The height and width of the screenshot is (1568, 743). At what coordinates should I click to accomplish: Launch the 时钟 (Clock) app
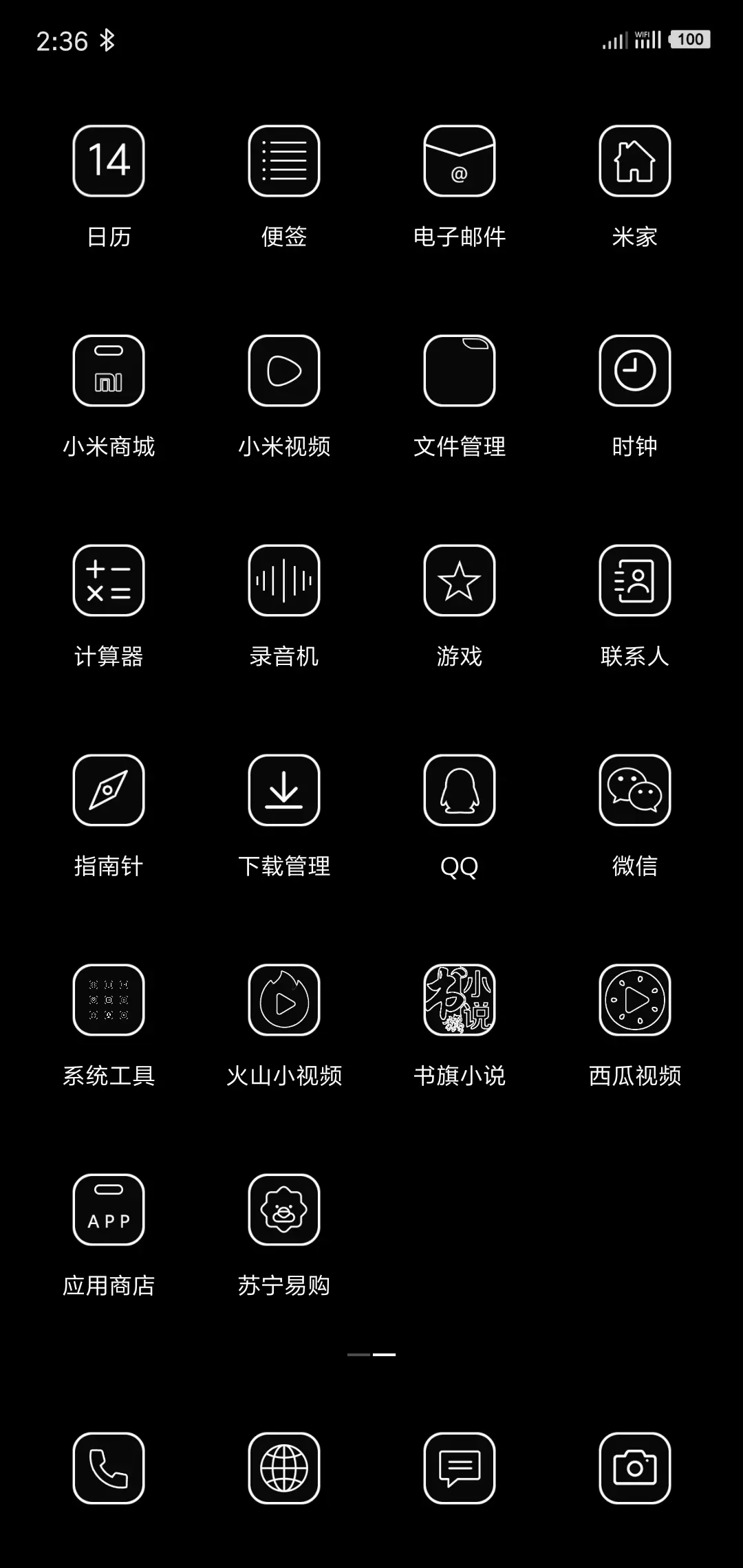click(634, 371)
